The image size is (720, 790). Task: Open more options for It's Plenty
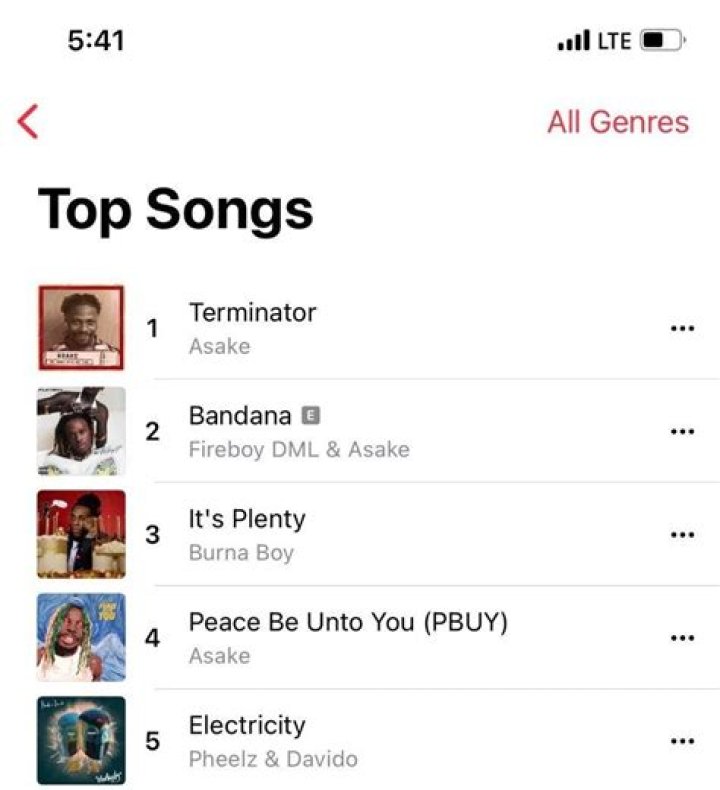(x=682, y=534)
